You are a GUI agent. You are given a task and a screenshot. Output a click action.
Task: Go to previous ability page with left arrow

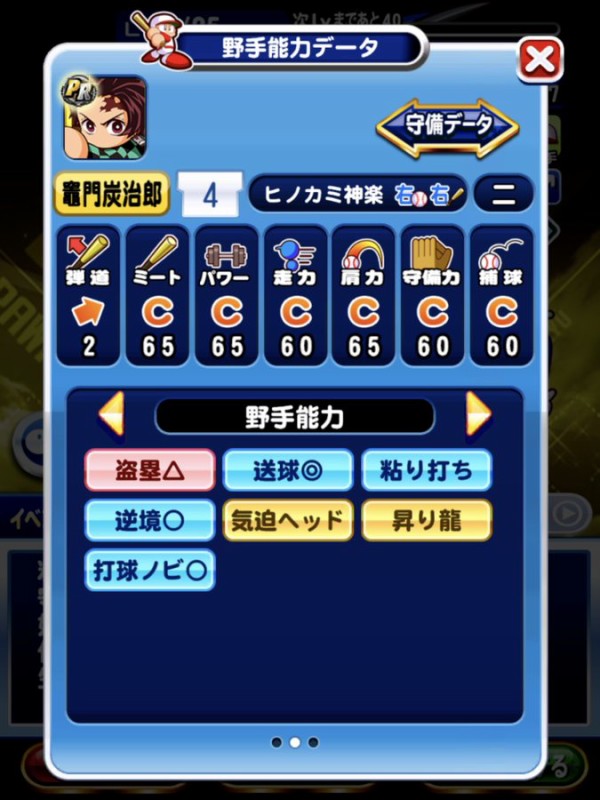click(x=112, y=413)
